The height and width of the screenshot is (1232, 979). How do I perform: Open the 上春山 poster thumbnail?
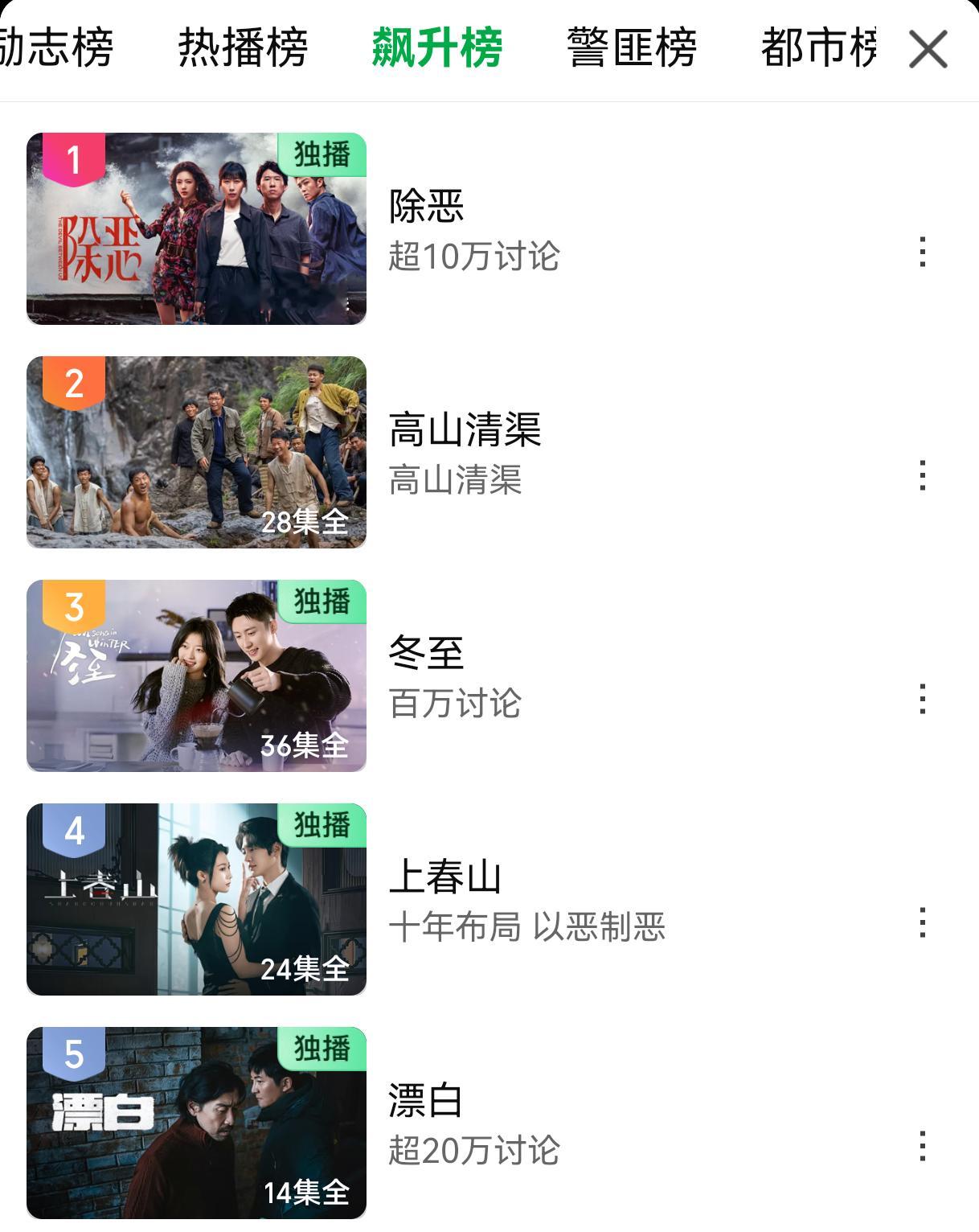[196, 900]
